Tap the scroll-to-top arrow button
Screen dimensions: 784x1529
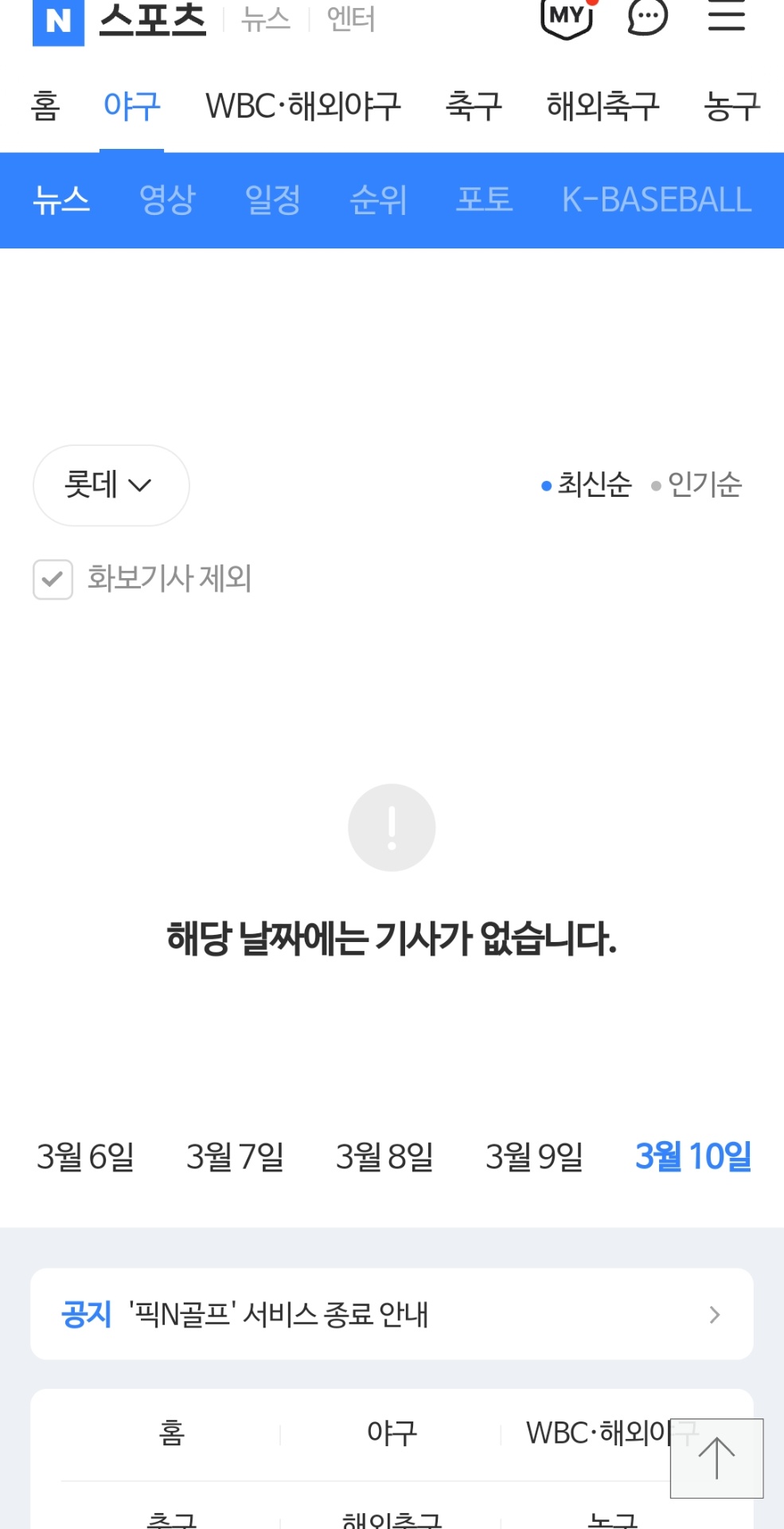pyautogui.click(x=716, y=1458)
